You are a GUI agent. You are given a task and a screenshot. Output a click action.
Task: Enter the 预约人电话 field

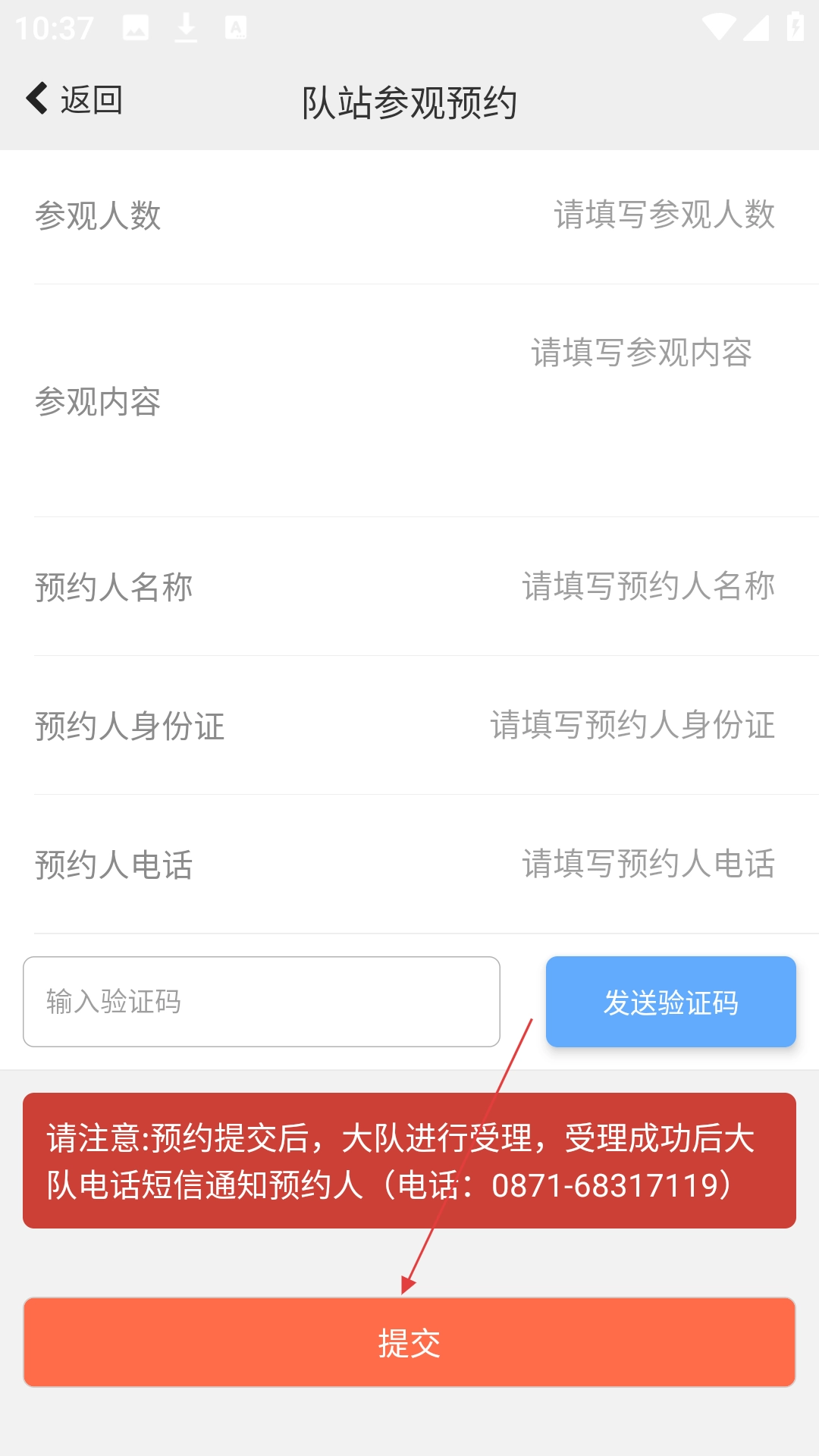point(648,864)
